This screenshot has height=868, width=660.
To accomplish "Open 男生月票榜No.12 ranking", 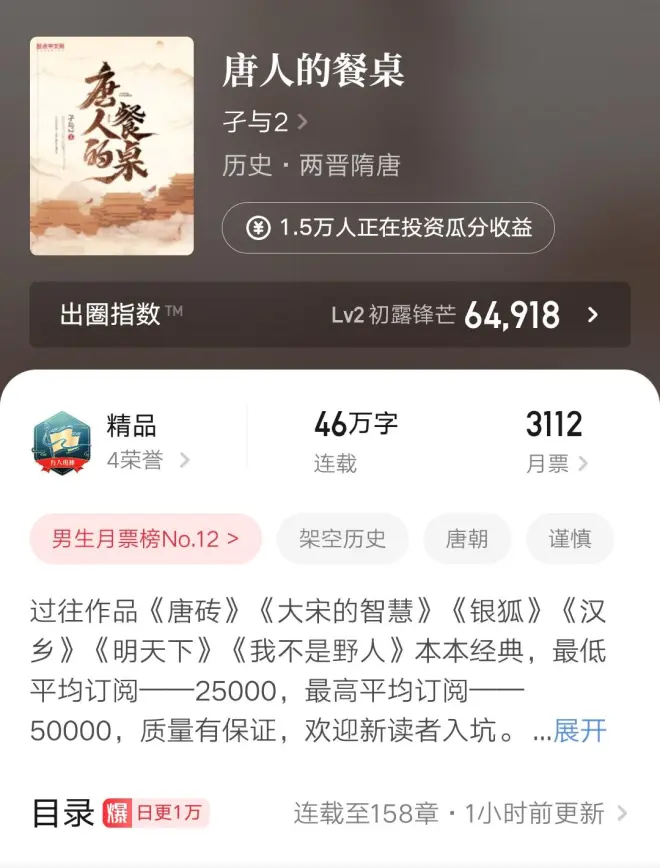I will pyautogui.click(x=146, y=539).
